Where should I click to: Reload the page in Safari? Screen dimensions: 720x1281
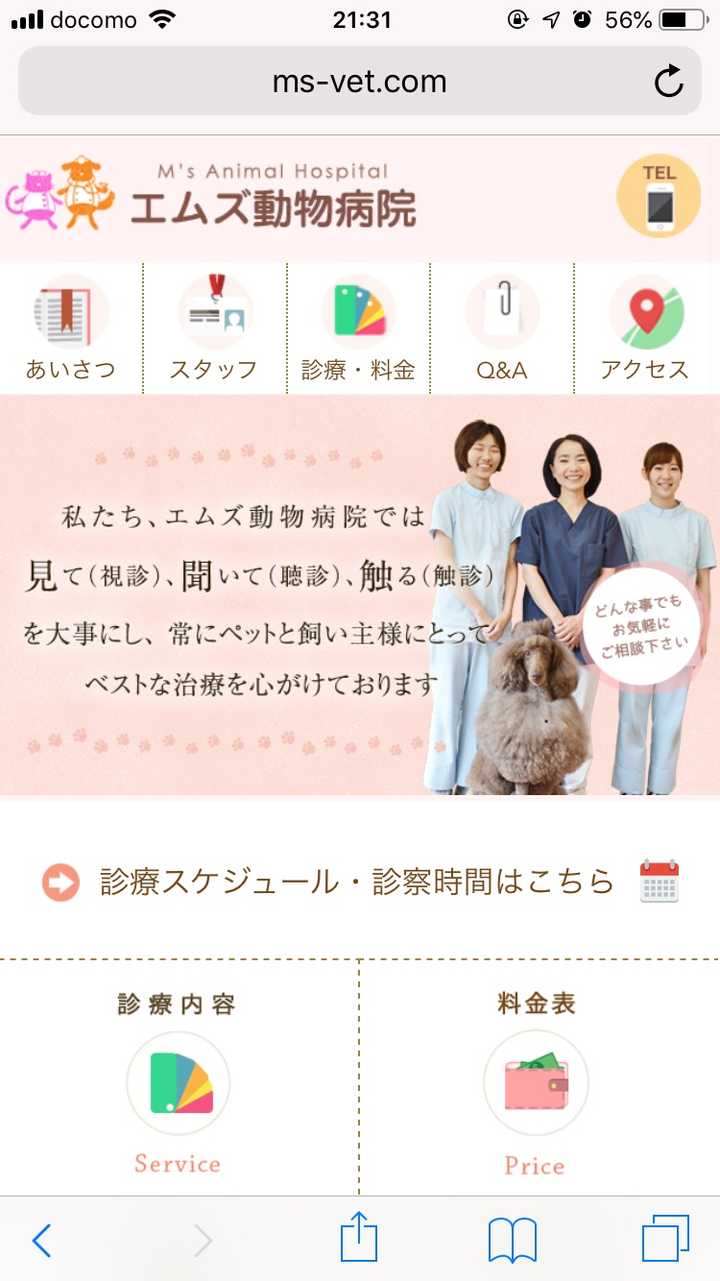point(668,81)
